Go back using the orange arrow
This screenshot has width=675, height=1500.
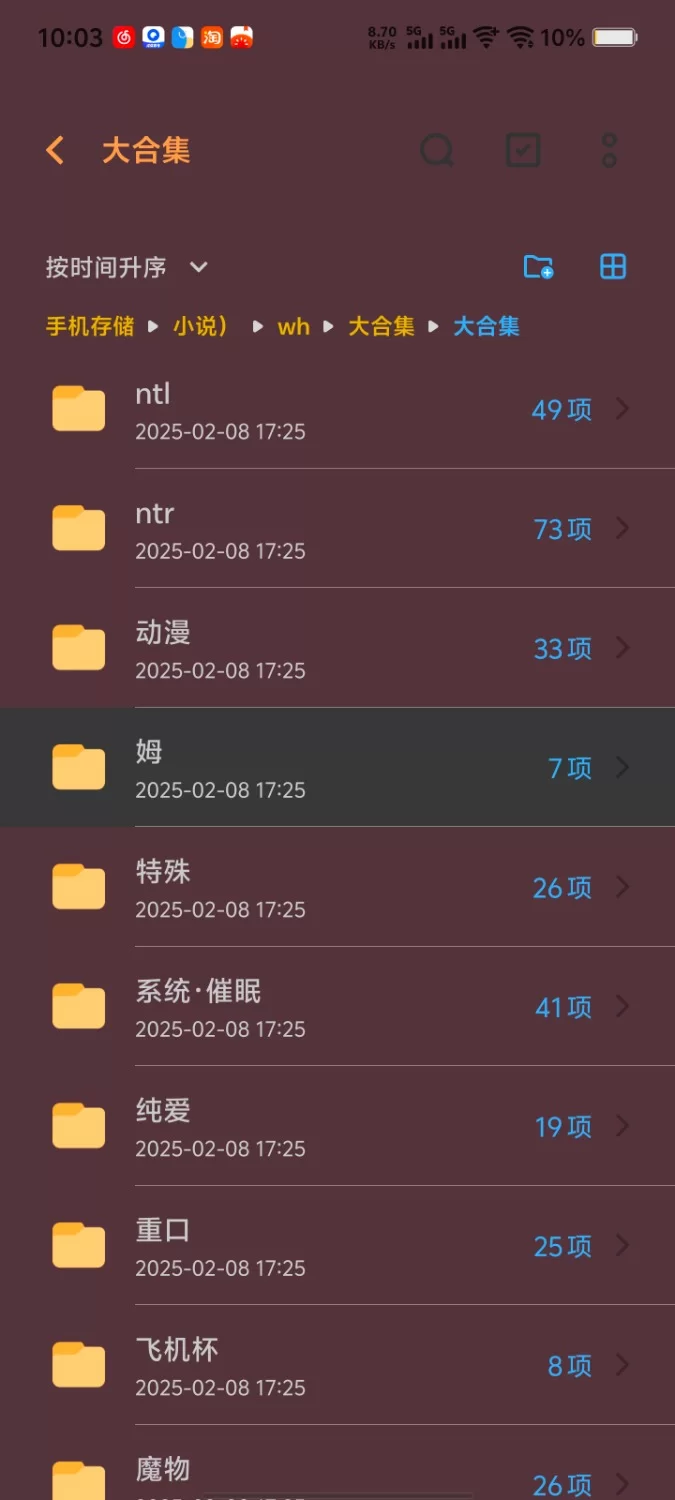click(x=55, y=151)
